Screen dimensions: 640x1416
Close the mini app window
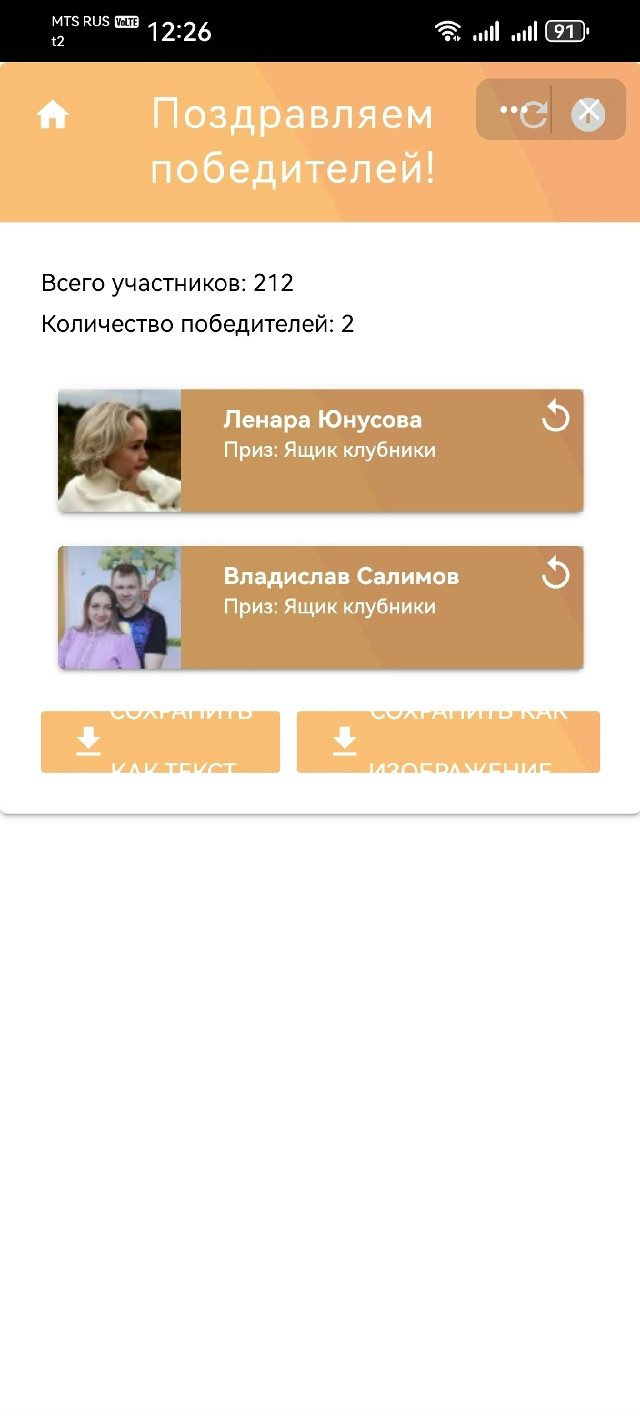[588, 114]
